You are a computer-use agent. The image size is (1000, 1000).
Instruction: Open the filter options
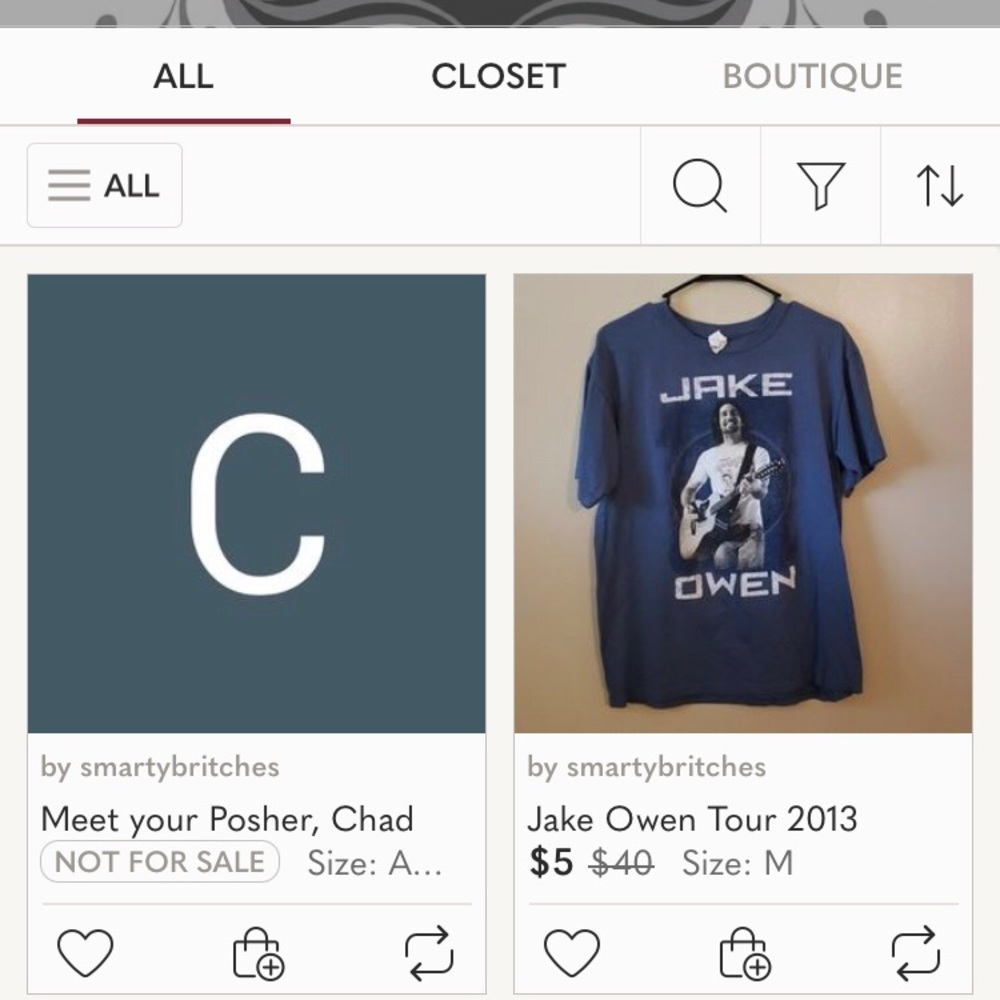click(x=820, y=186)
